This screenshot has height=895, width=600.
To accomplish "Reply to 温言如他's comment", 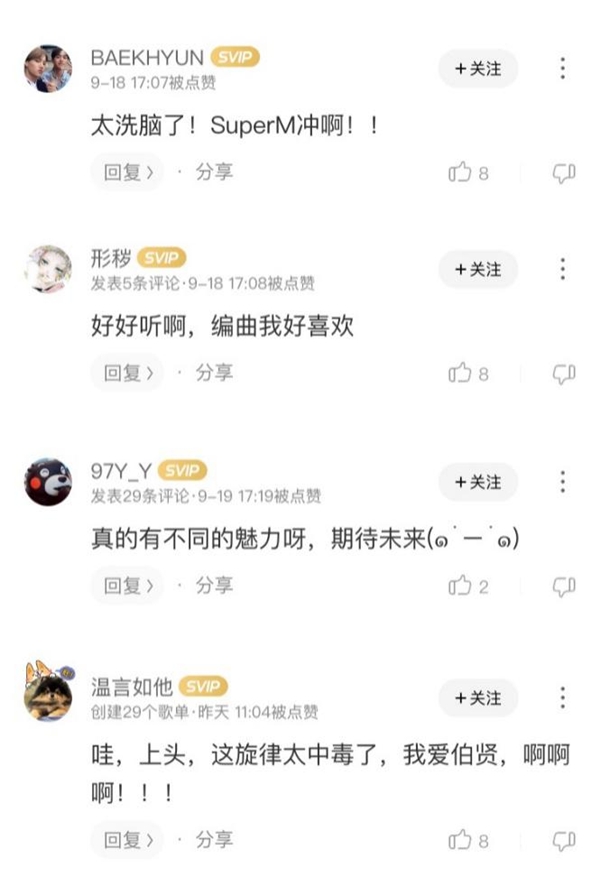I will pyautogui.click(x=127, y=838).
